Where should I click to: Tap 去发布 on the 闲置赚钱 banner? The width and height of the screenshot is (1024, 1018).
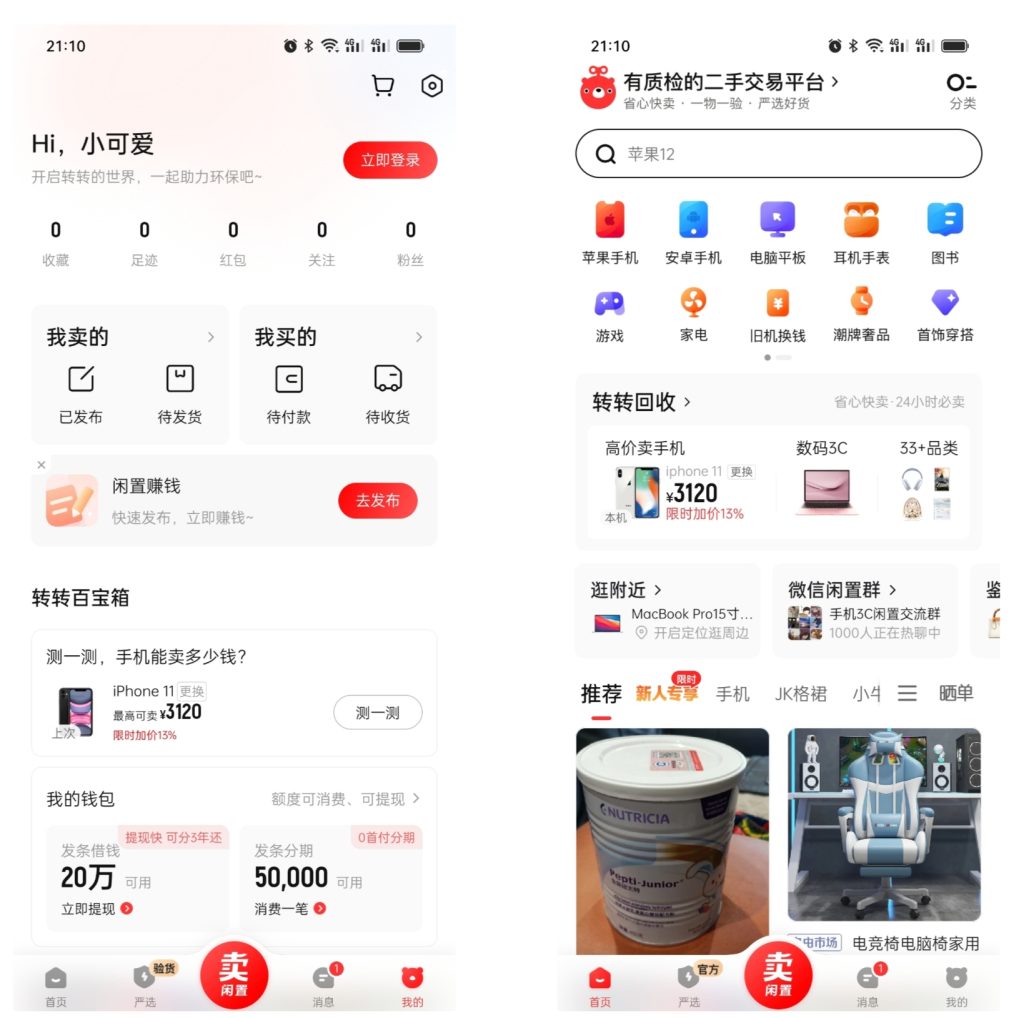[377, 500]
